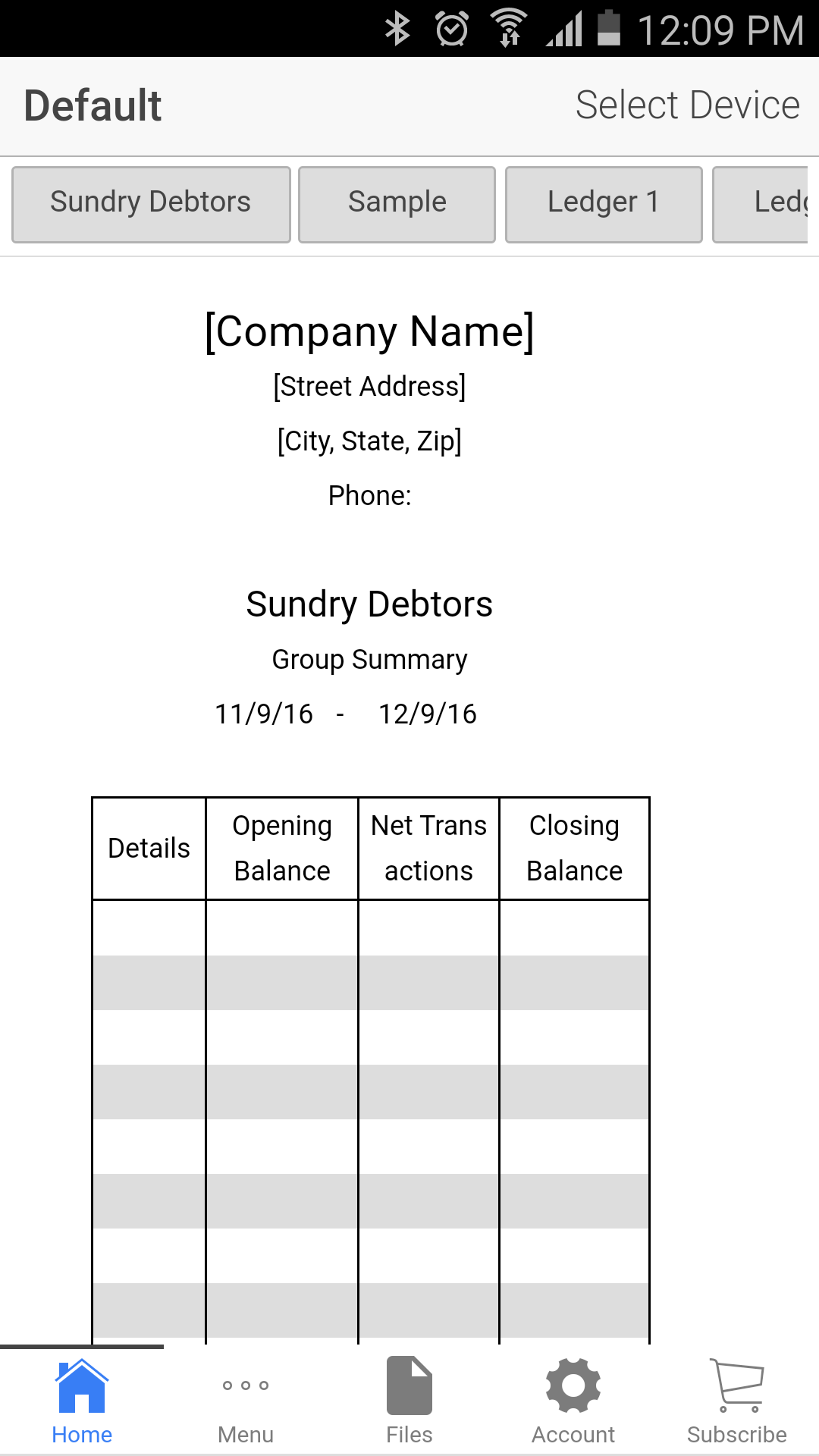Screen dimensions: 819x1456
Task: Go to the Home tab
Action: [82, 1401]
